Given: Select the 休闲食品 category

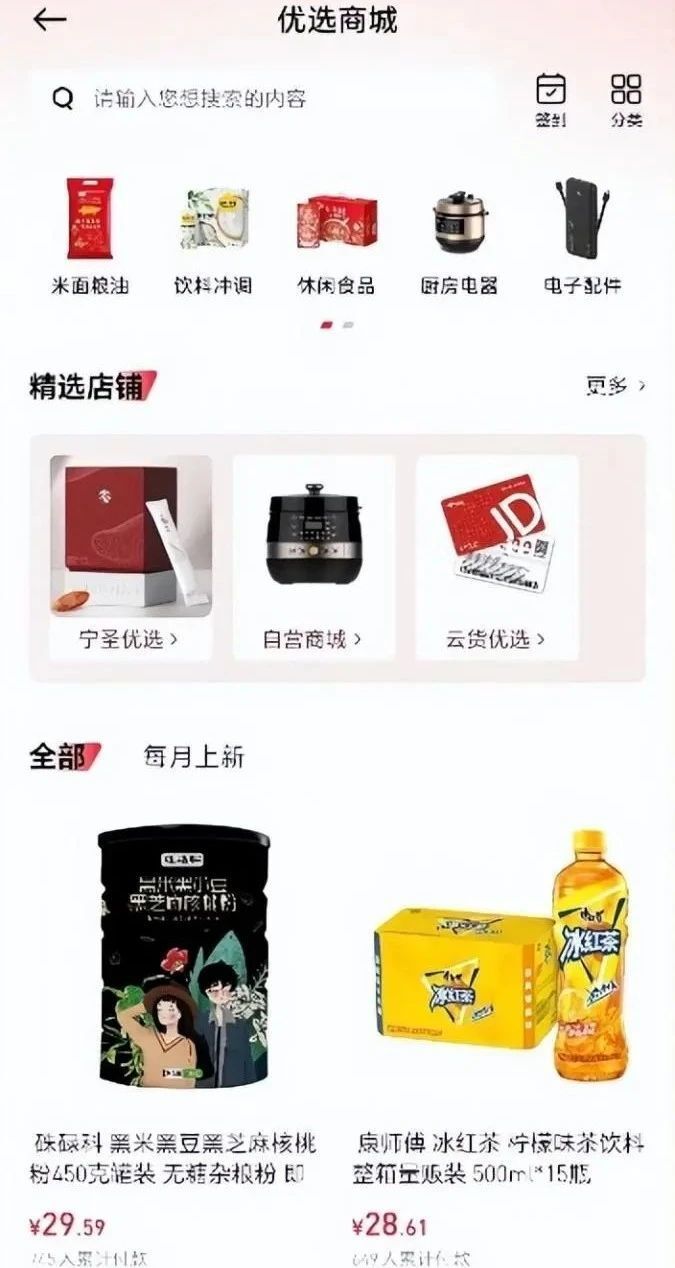Looking at the screenshot, I should coord(336,236).
